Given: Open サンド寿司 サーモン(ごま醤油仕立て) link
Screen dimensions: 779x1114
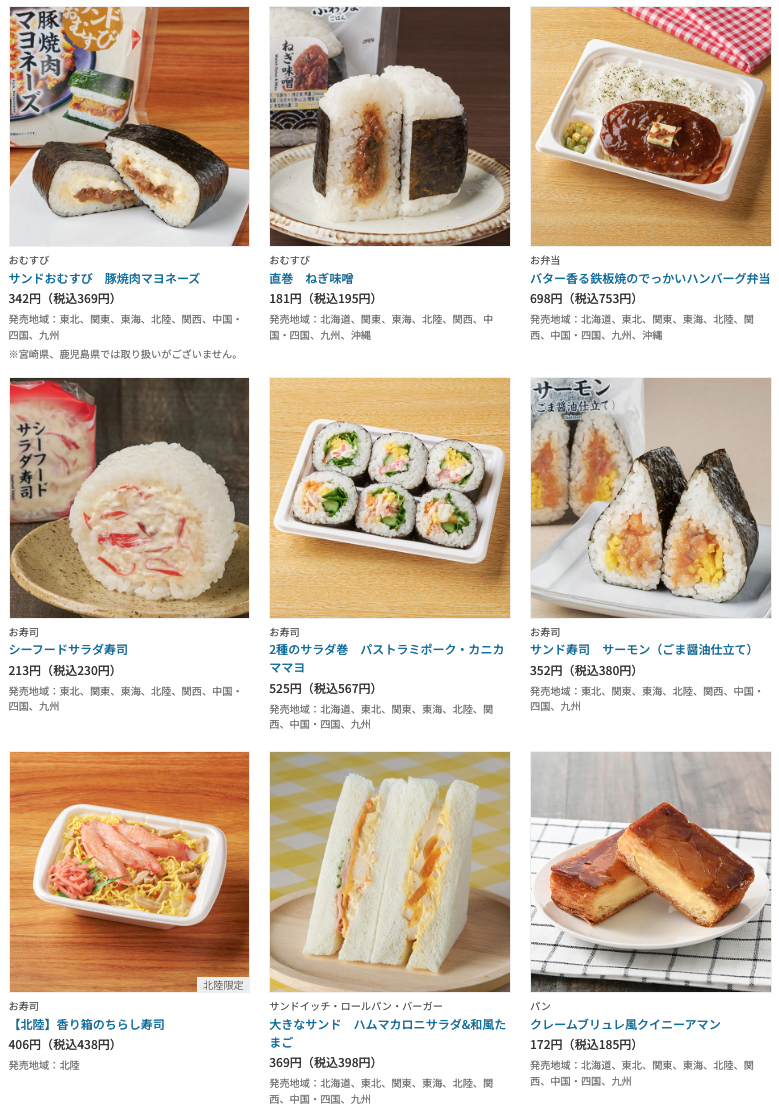Looking at the screenshot, I should pyautogui.click(x=641, y=649).
